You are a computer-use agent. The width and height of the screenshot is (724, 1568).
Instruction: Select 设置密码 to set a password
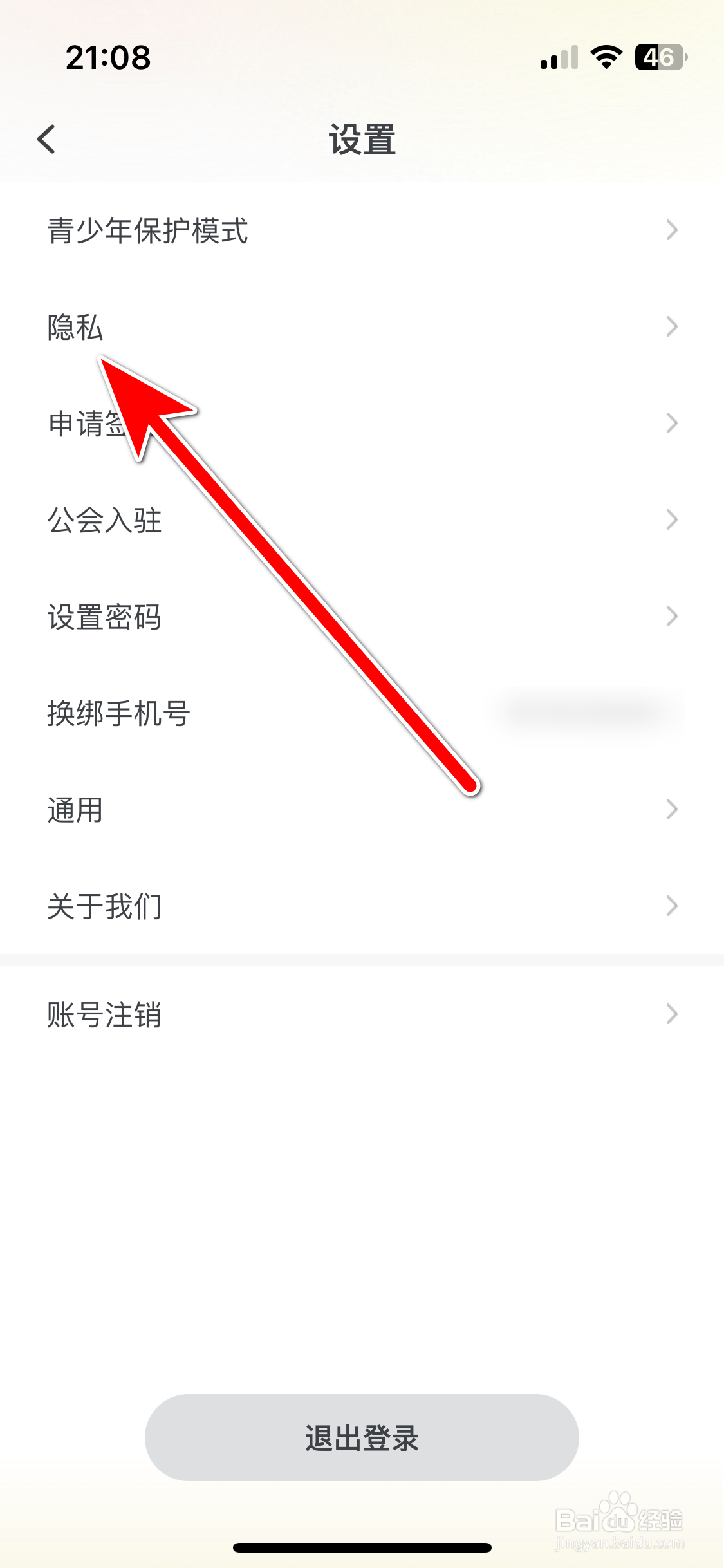click(x=105, y=617)
